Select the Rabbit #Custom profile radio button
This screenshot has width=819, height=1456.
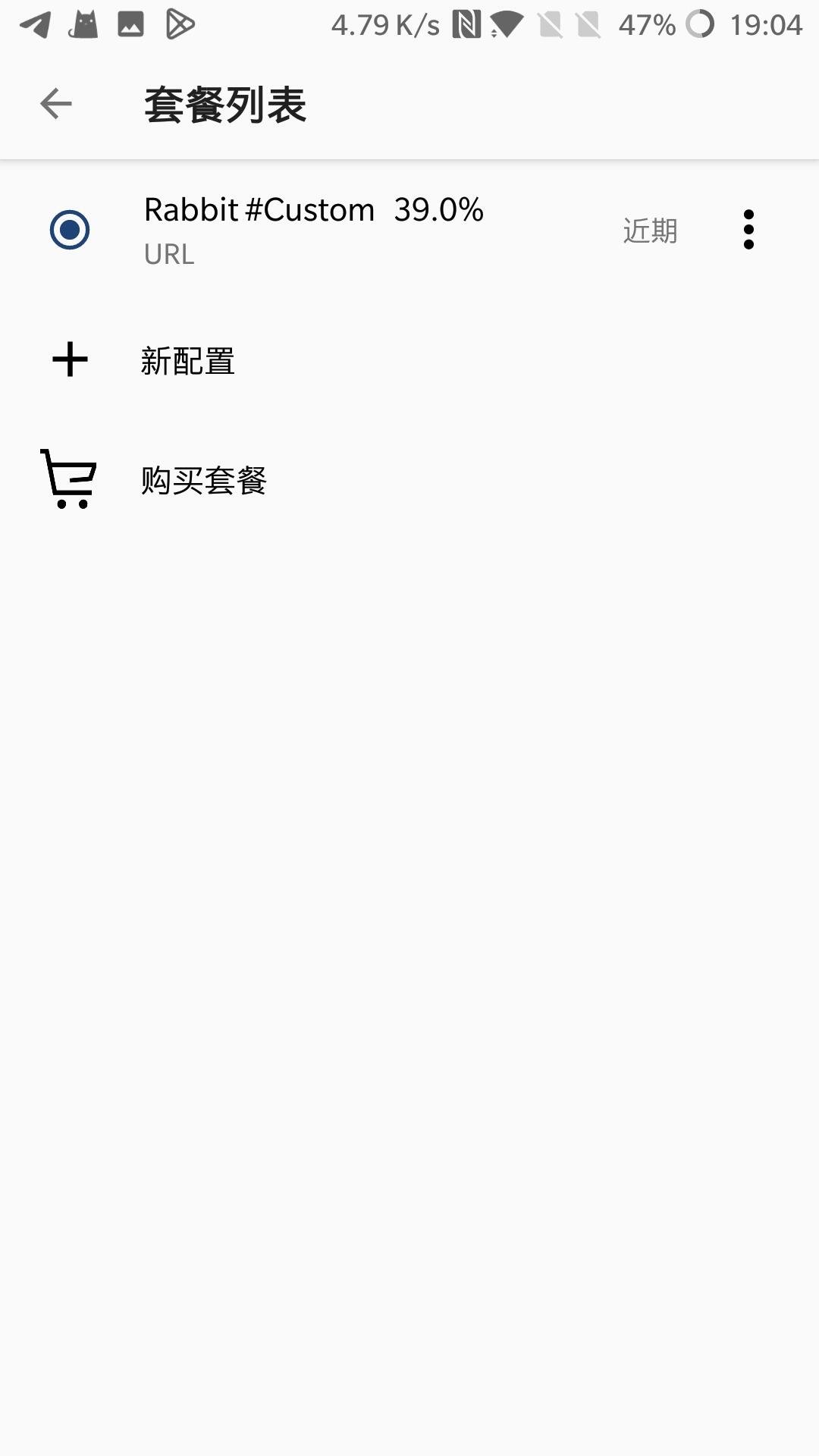68,230
